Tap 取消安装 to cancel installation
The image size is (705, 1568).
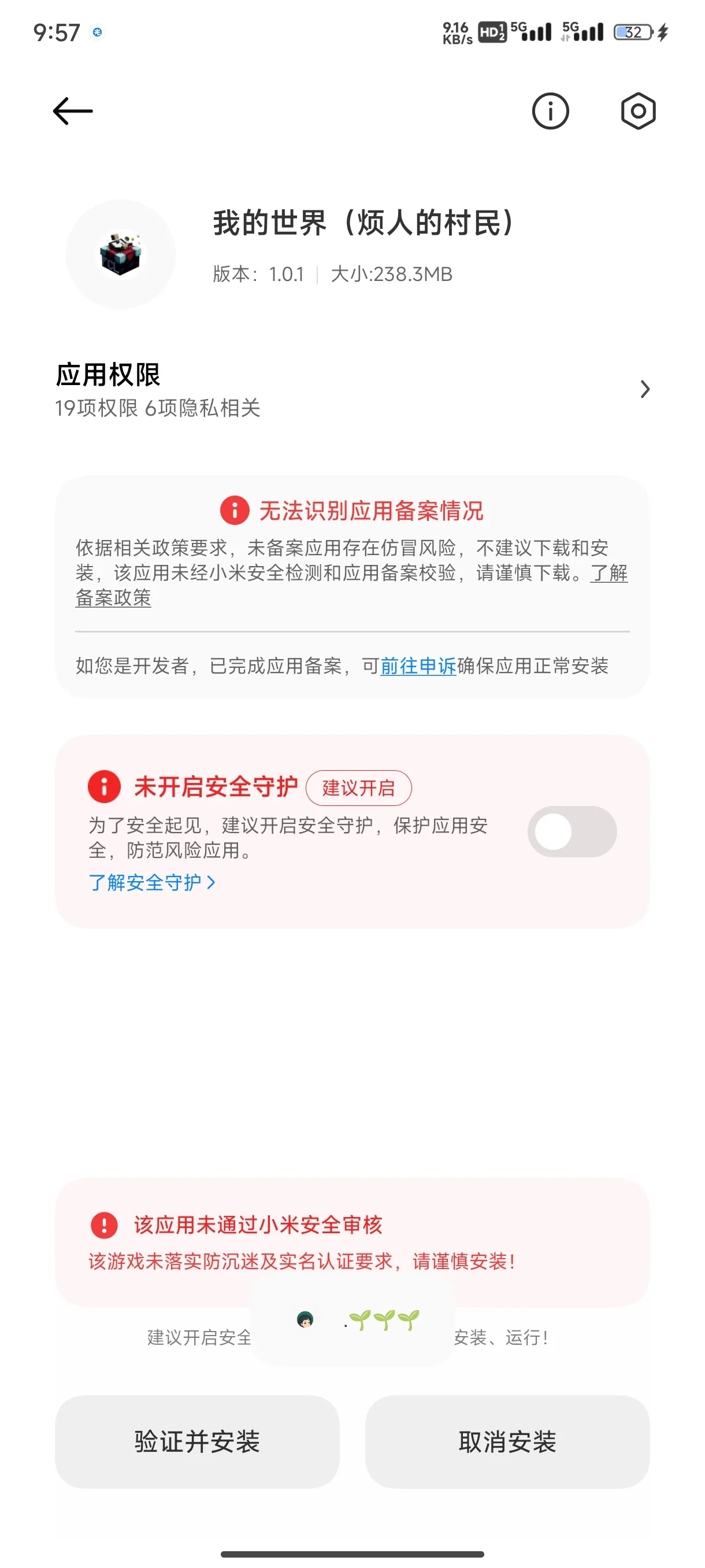[x=507, y=1441]
